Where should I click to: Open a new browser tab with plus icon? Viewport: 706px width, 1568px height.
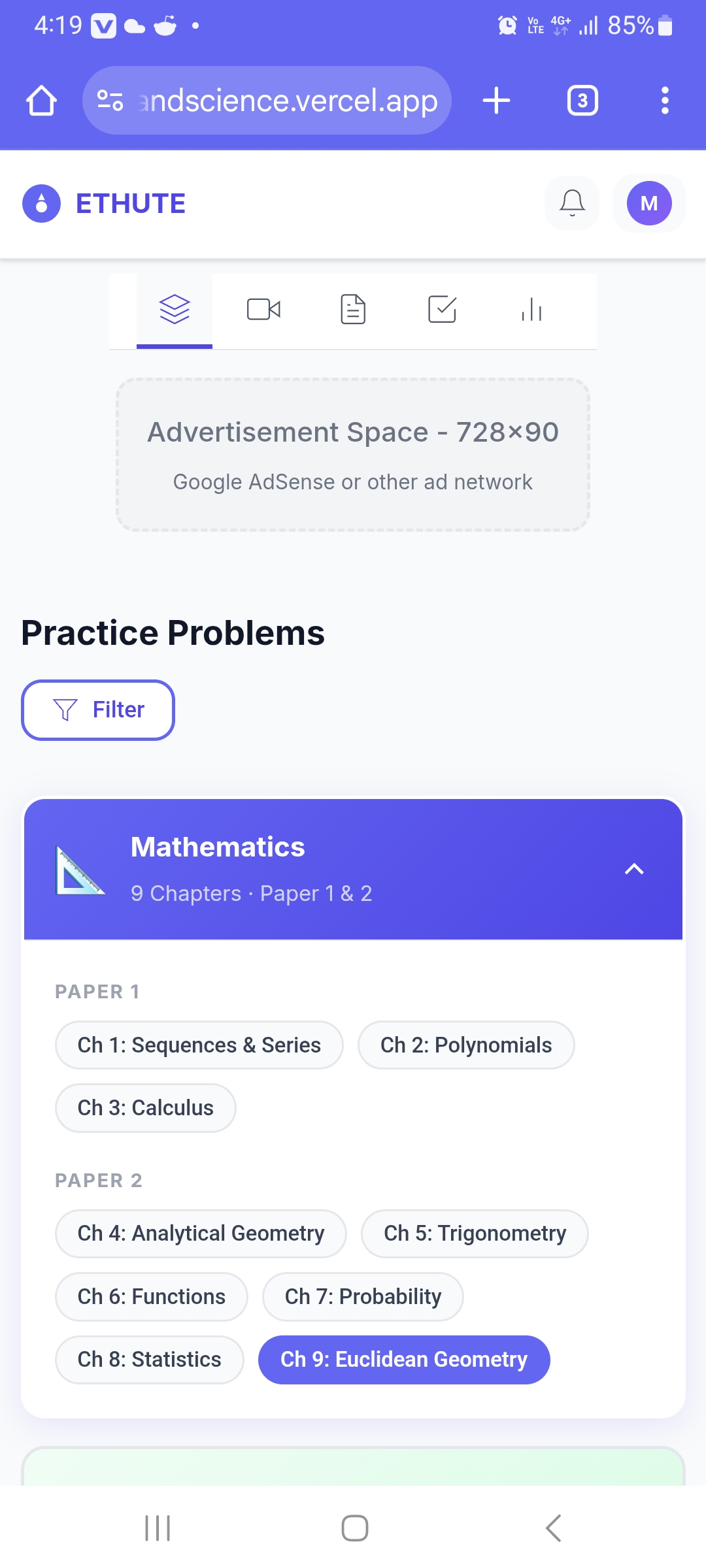(x=496, y=100)
